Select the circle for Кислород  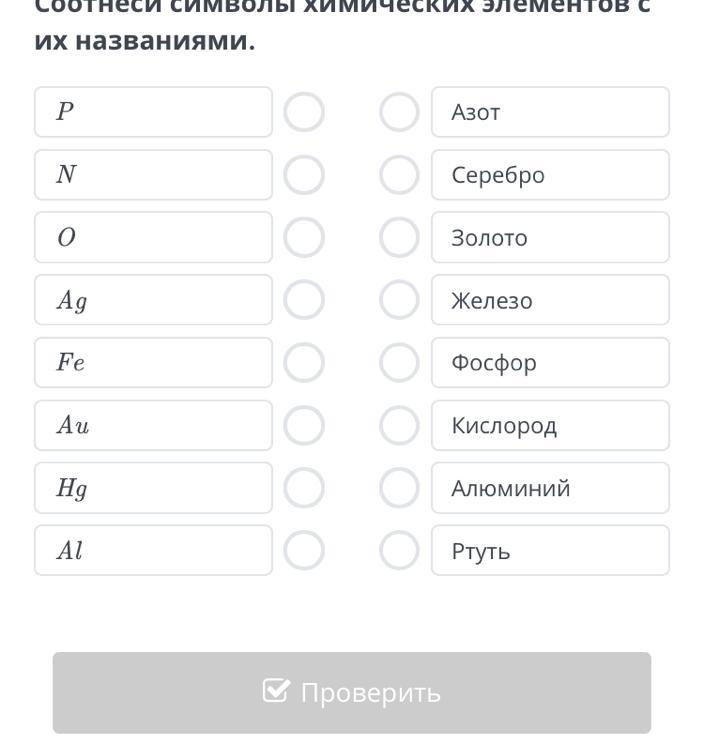pos(399,425)
